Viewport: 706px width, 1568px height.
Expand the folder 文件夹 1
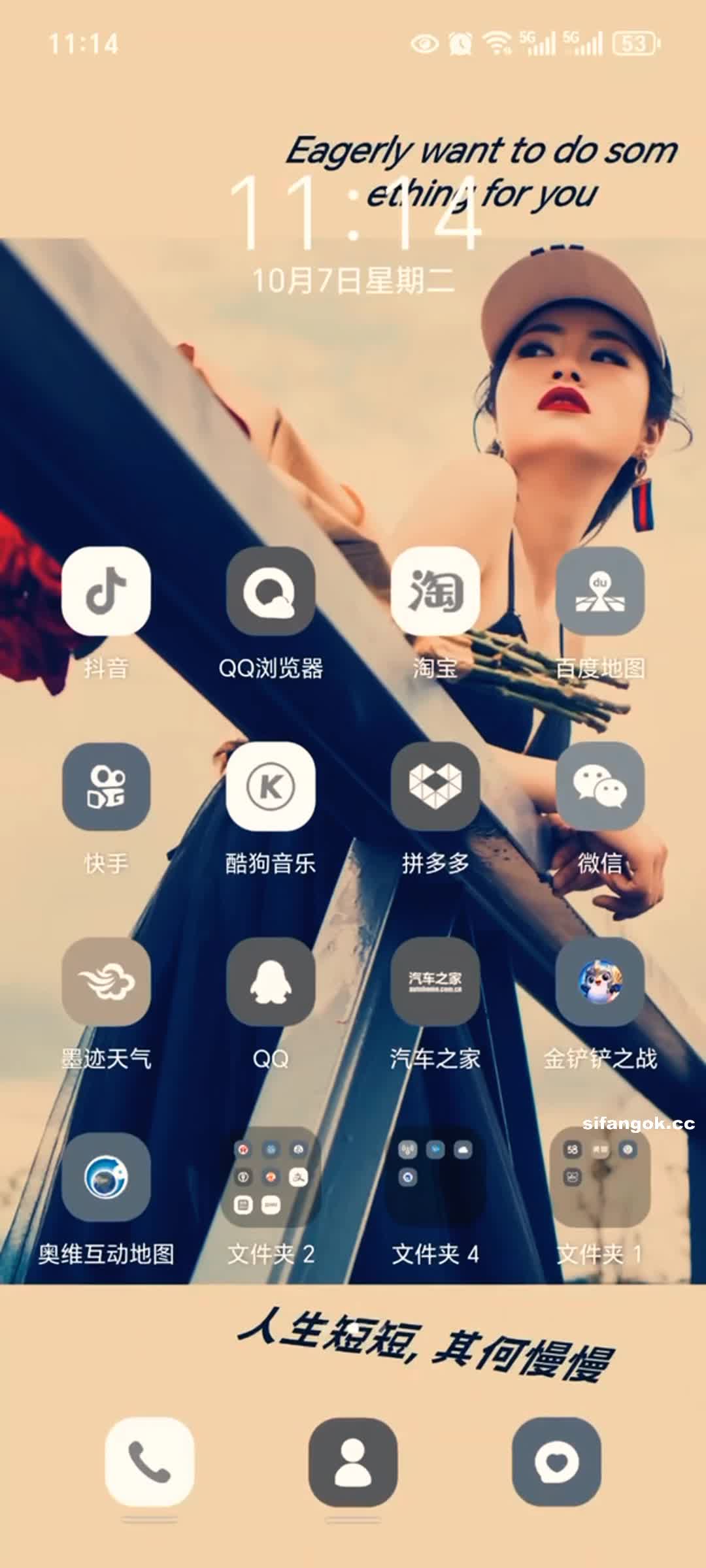[599, 1177]
